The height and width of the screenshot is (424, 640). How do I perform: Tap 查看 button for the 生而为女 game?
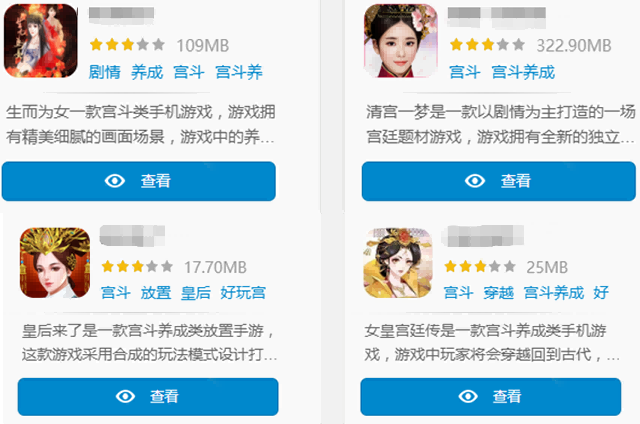[x=138, y=181]
